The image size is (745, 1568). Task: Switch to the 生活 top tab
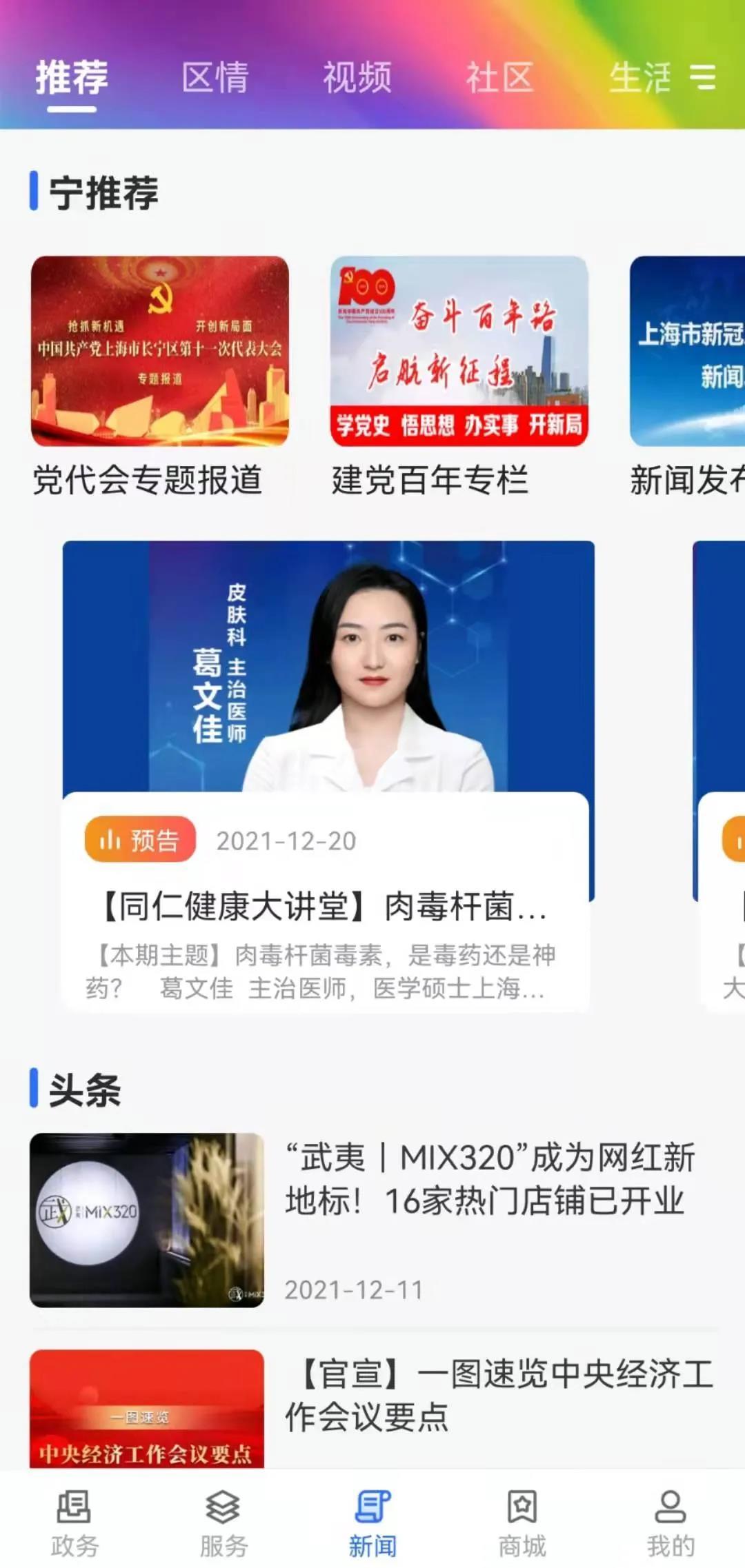[639, 77]
